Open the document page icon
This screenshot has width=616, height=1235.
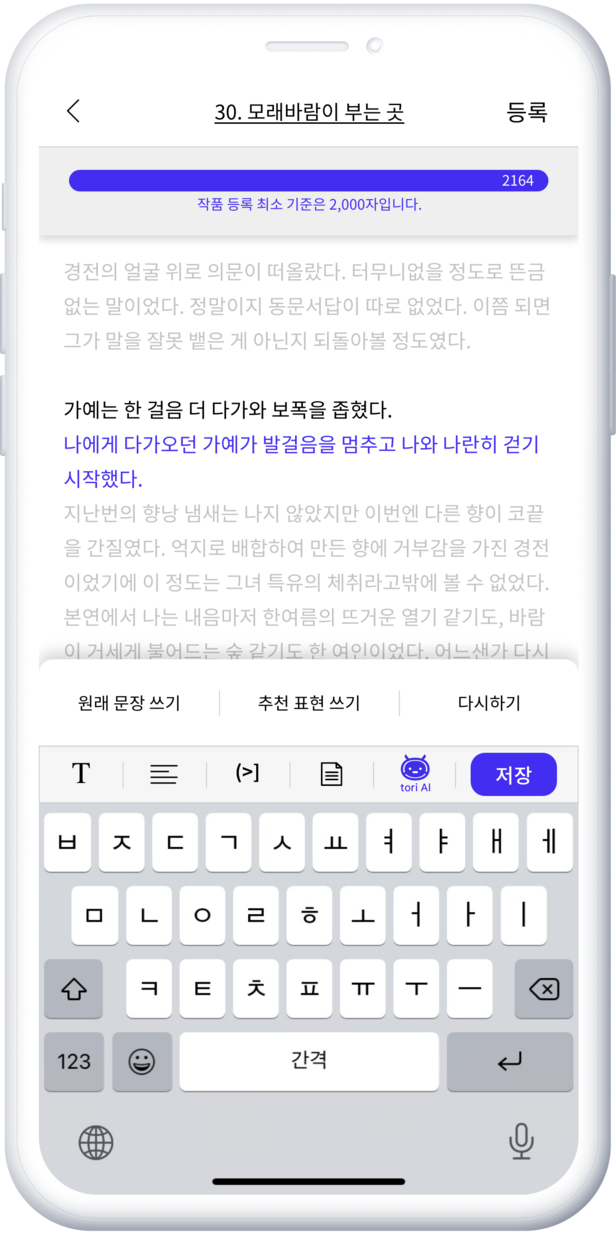click(331, 773)
